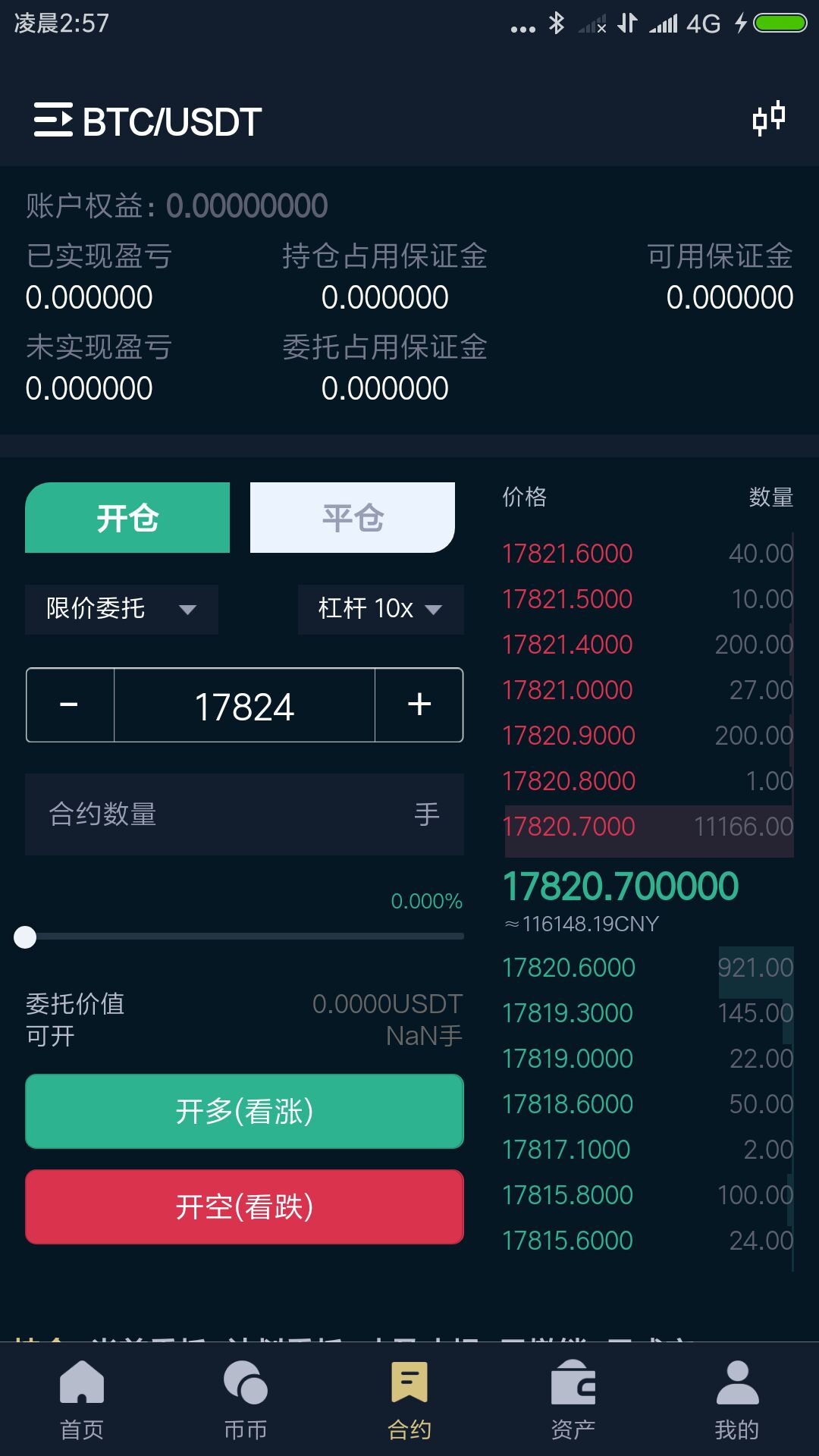This screenshot has width=819, height=1456.
Task: Tap 开多(看涨) to open long
Action: pyautogui.click(x=244, y=1112)
